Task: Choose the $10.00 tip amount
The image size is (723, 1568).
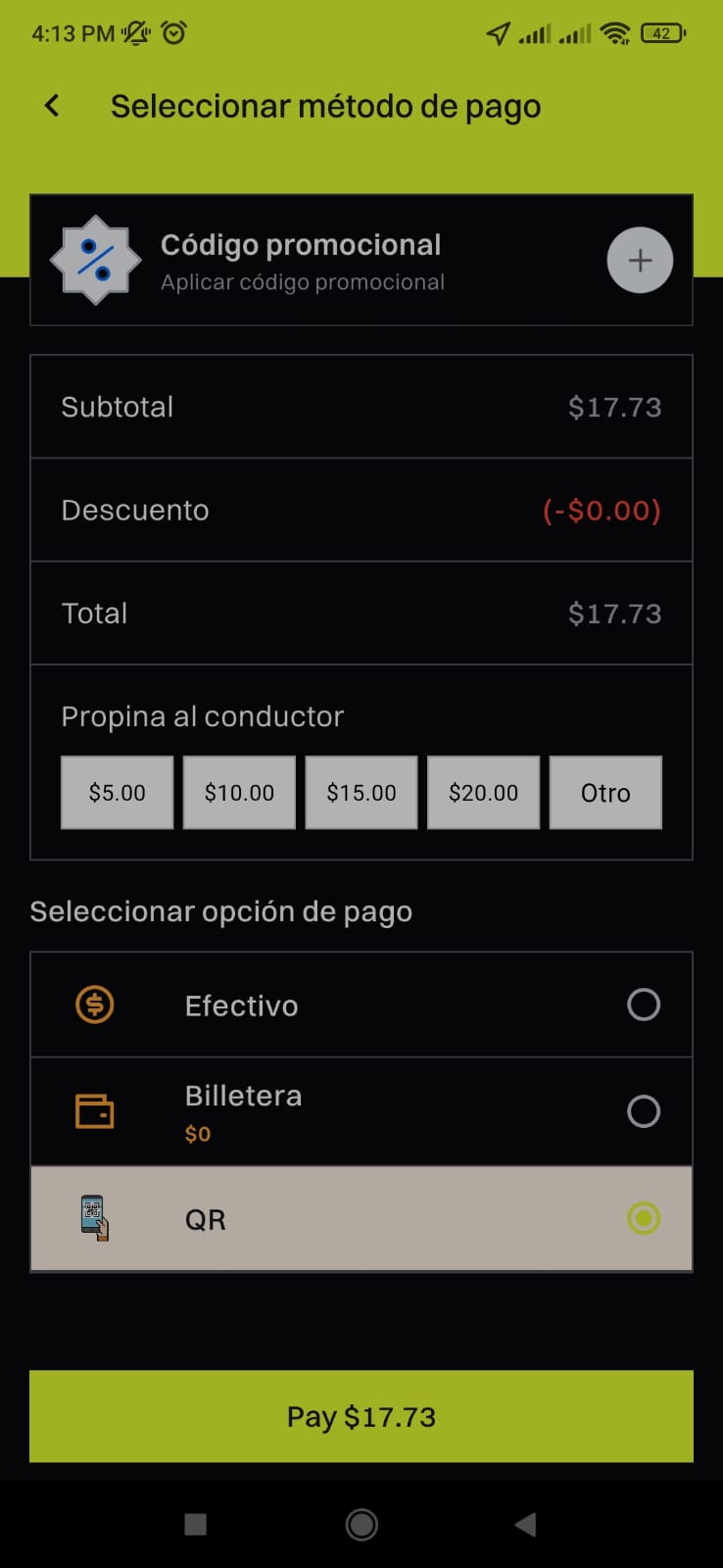Action: click(x=239, y=793)
